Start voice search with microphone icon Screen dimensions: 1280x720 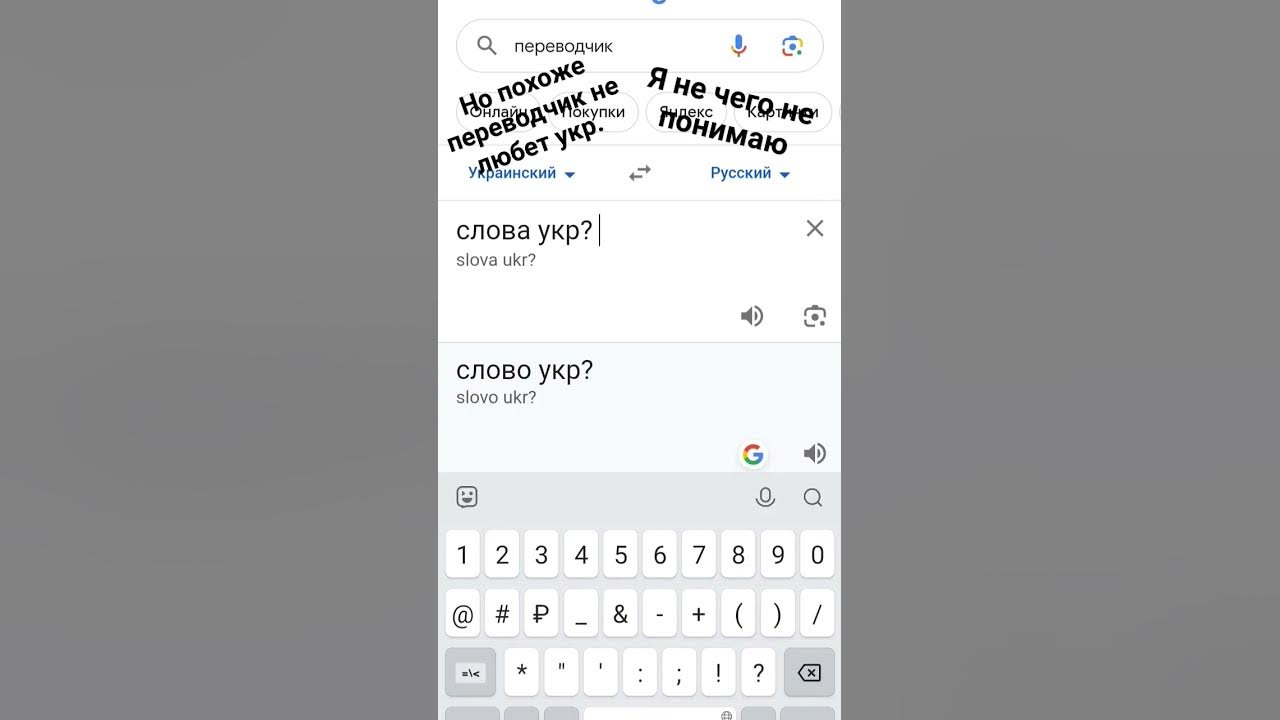coord(738,46)
